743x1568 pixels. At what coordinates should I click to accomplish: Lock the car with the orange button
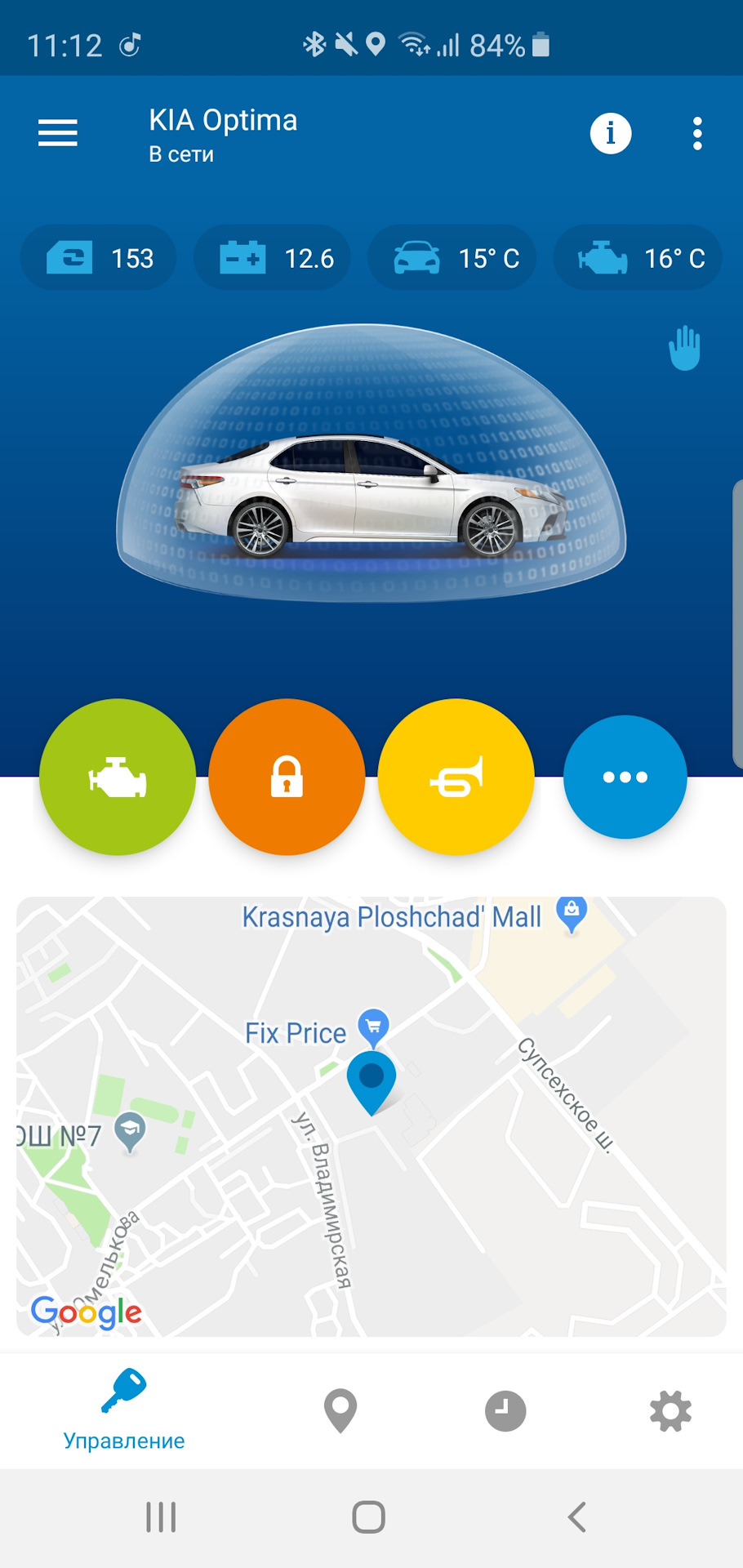287,777
